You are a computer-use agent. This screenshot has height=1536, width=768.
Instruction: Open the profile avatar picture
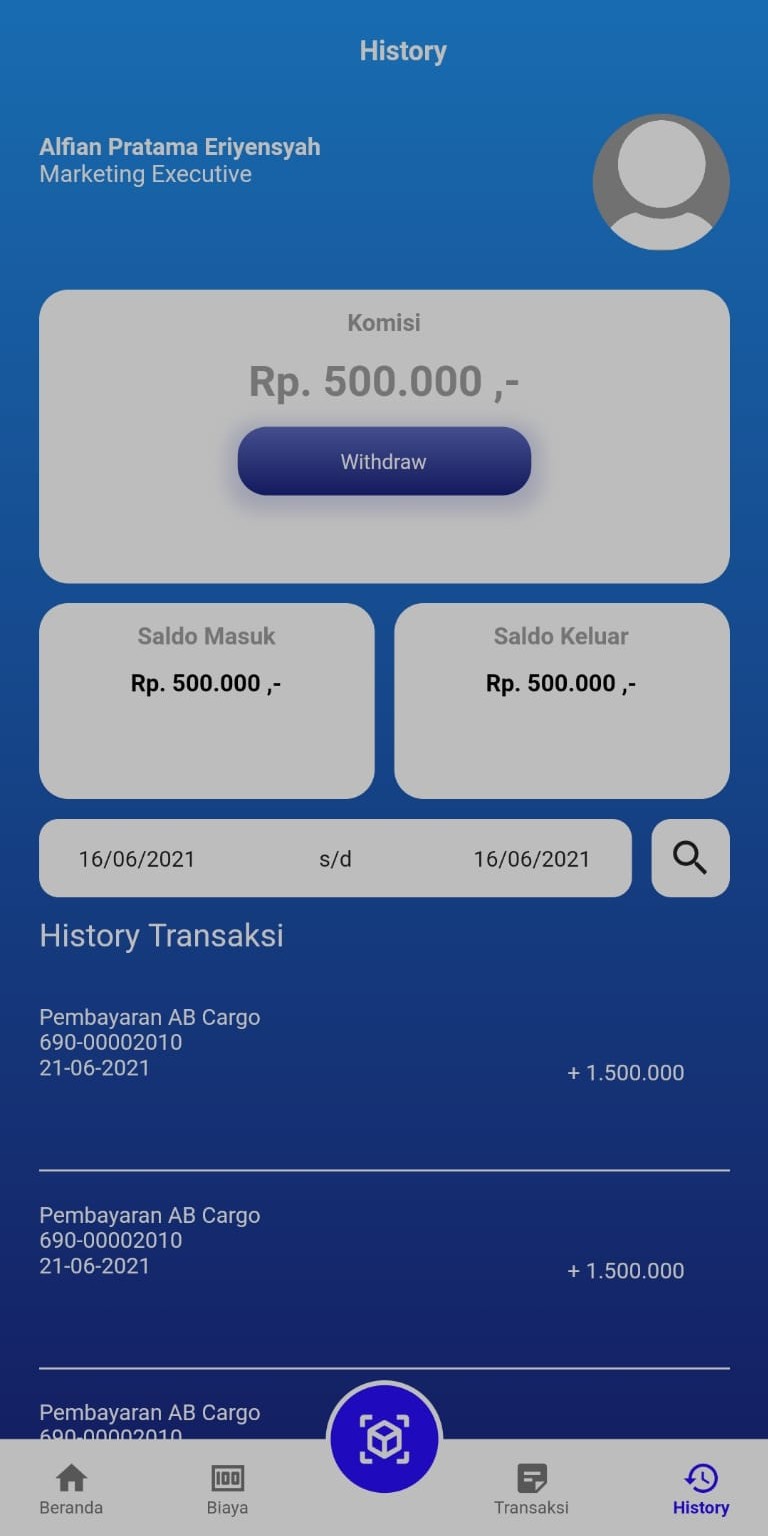click(661, 182)
